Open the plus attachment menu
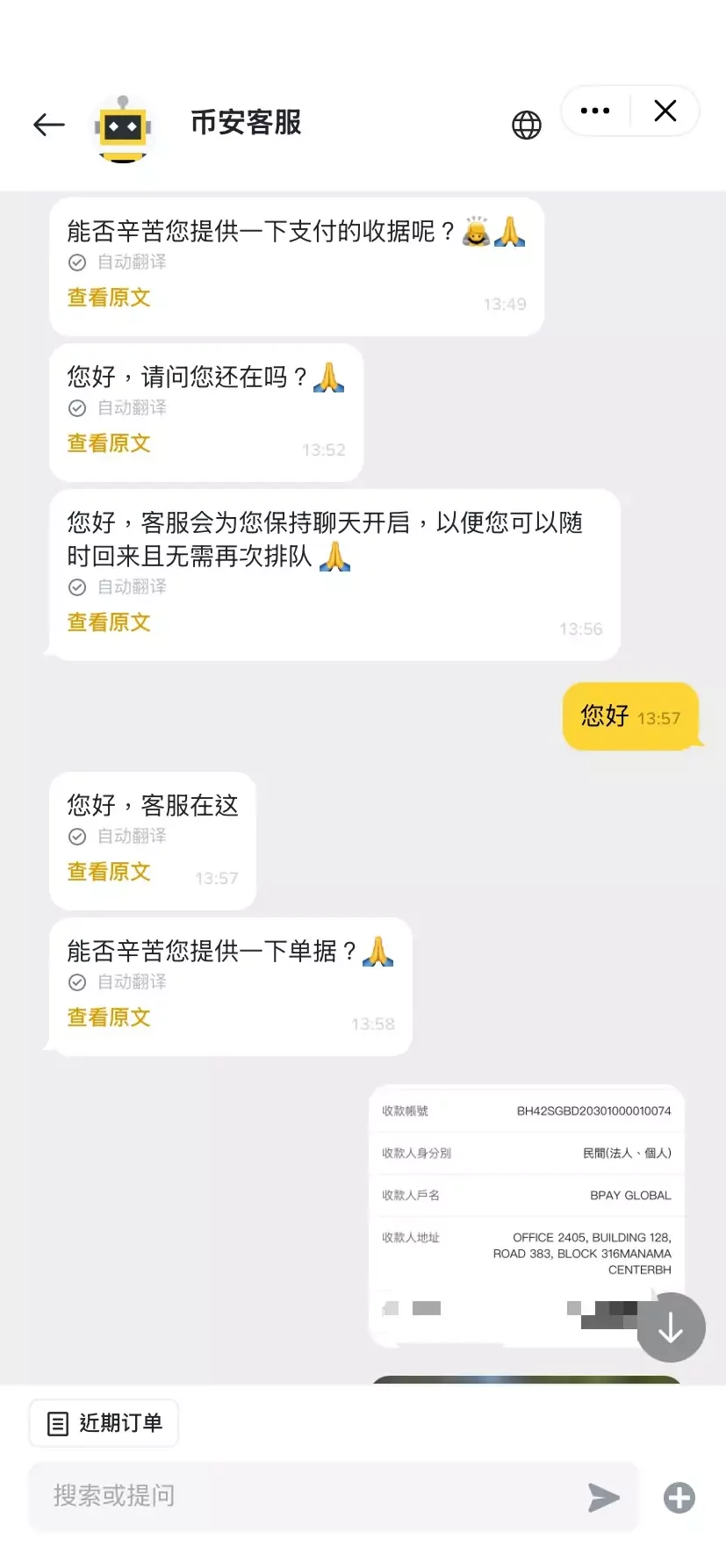The height and width of the screenshot is (1568, 726). (x=679, y=1498)
